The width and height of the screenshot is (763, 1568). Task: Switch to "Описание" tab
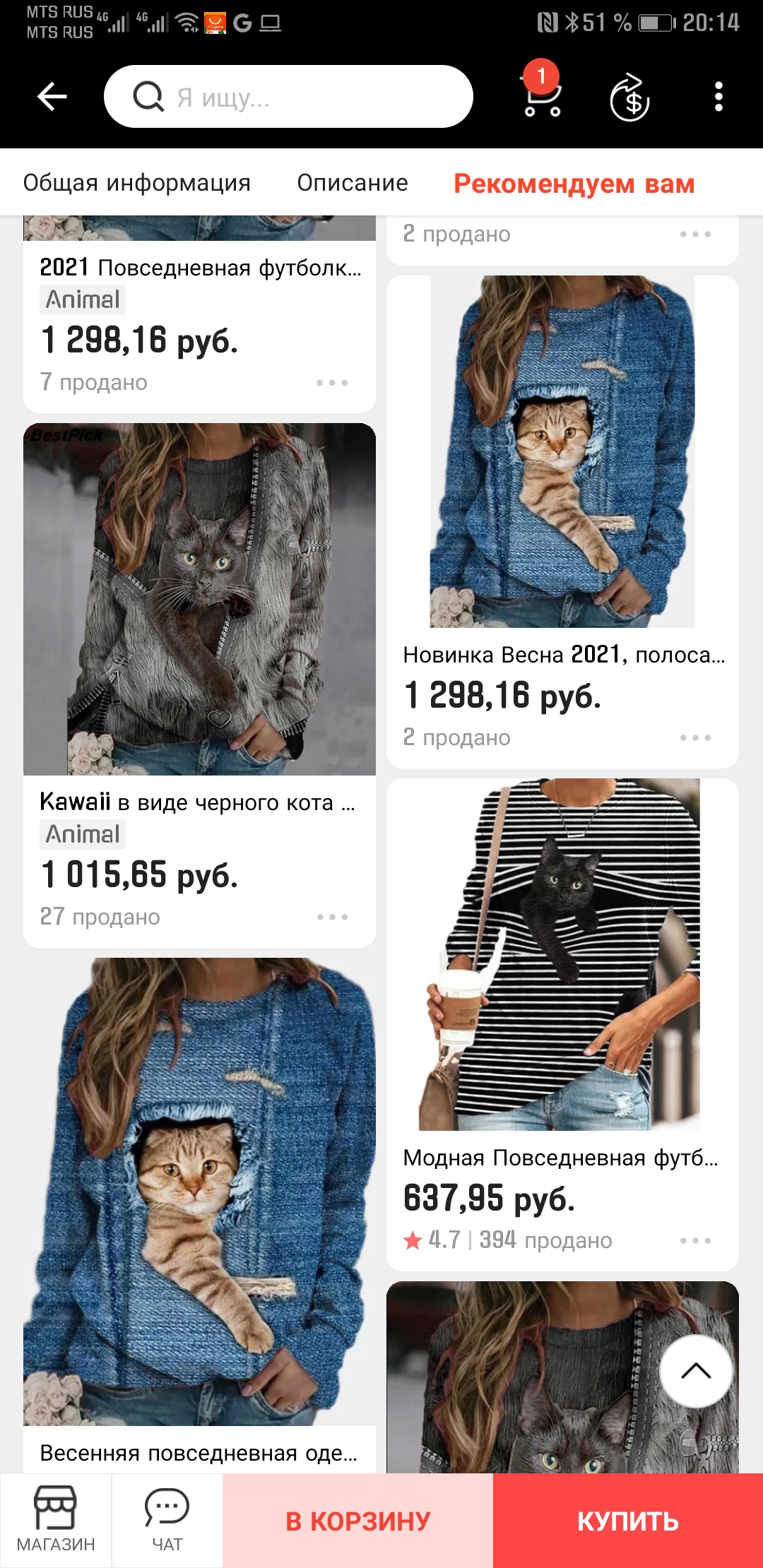pos(353,183)
